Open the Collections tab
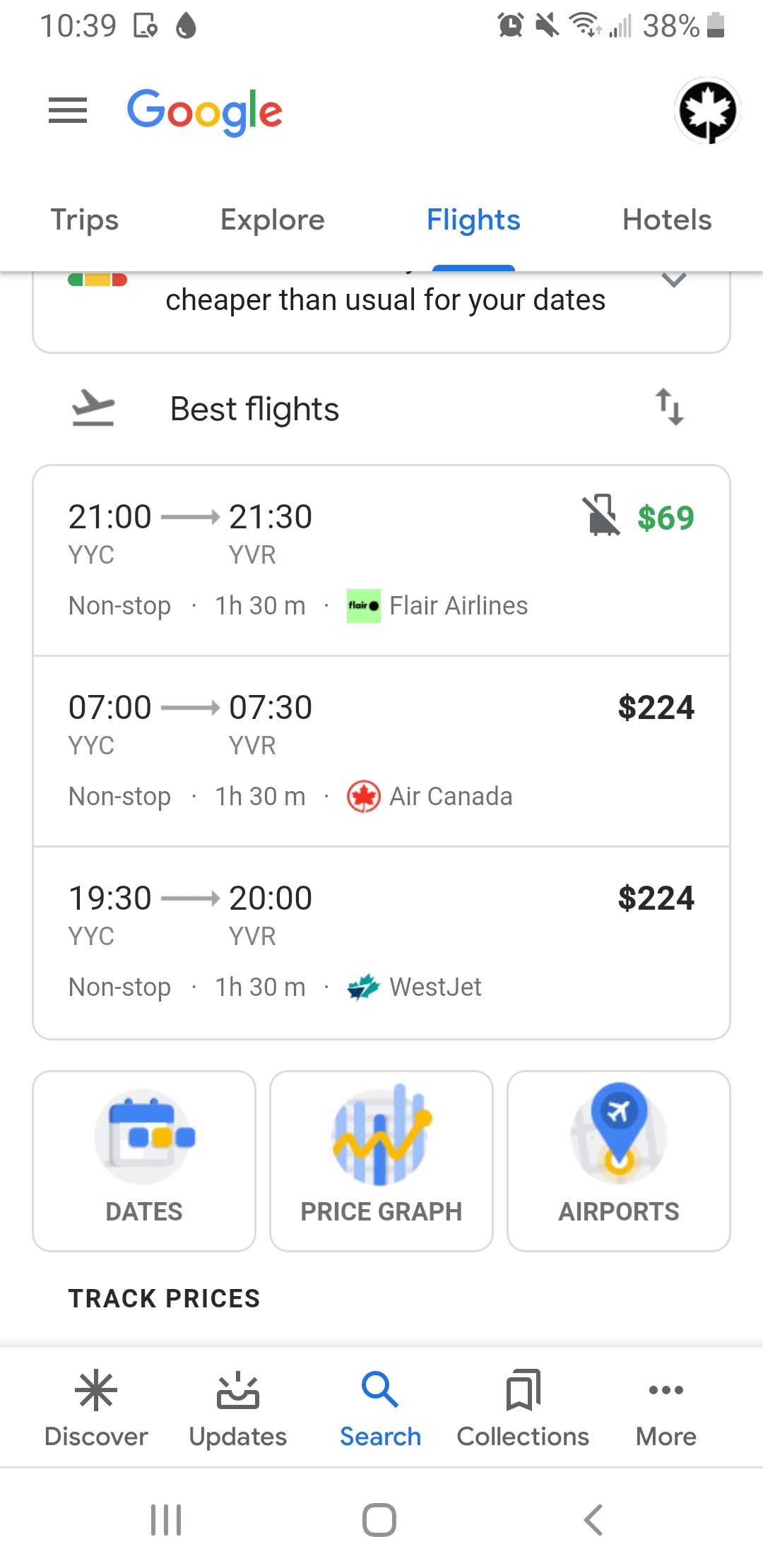Screen dimensions: 763x1568 click(x=523, y=1407)
